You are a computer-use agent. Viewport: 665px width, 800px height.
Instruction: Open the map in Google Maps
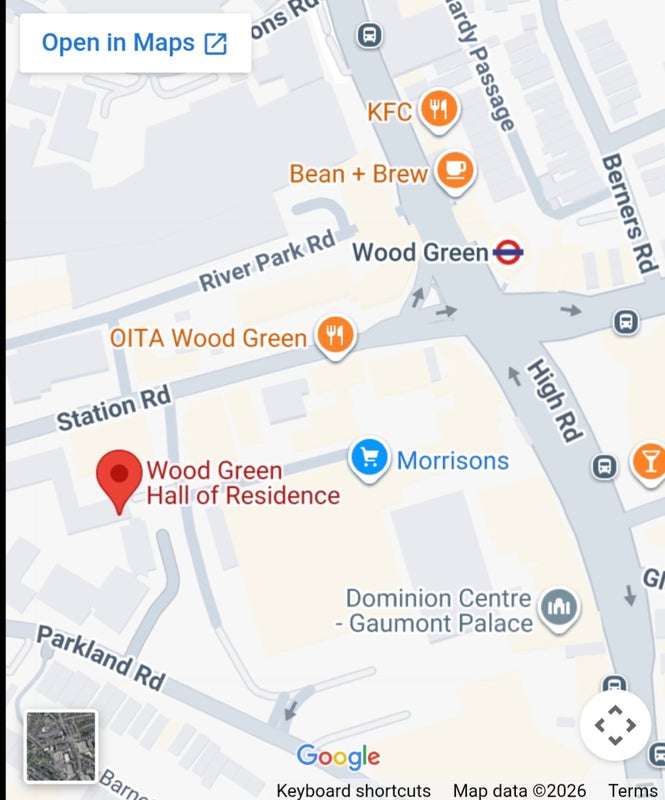[x=135, y=43]
